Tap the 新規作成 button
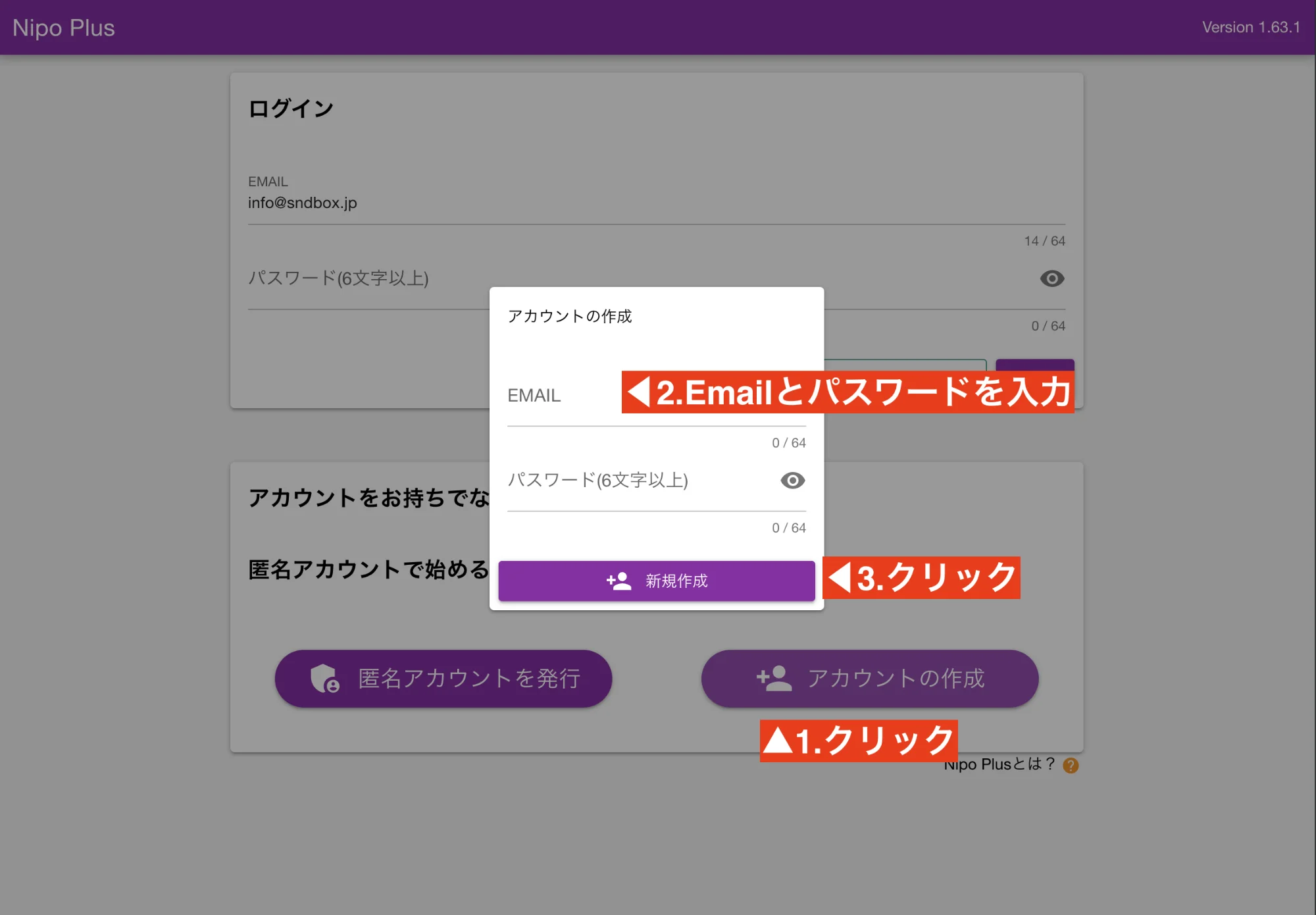The width and height of the screenshot is (1316, 915). [656, 581]
